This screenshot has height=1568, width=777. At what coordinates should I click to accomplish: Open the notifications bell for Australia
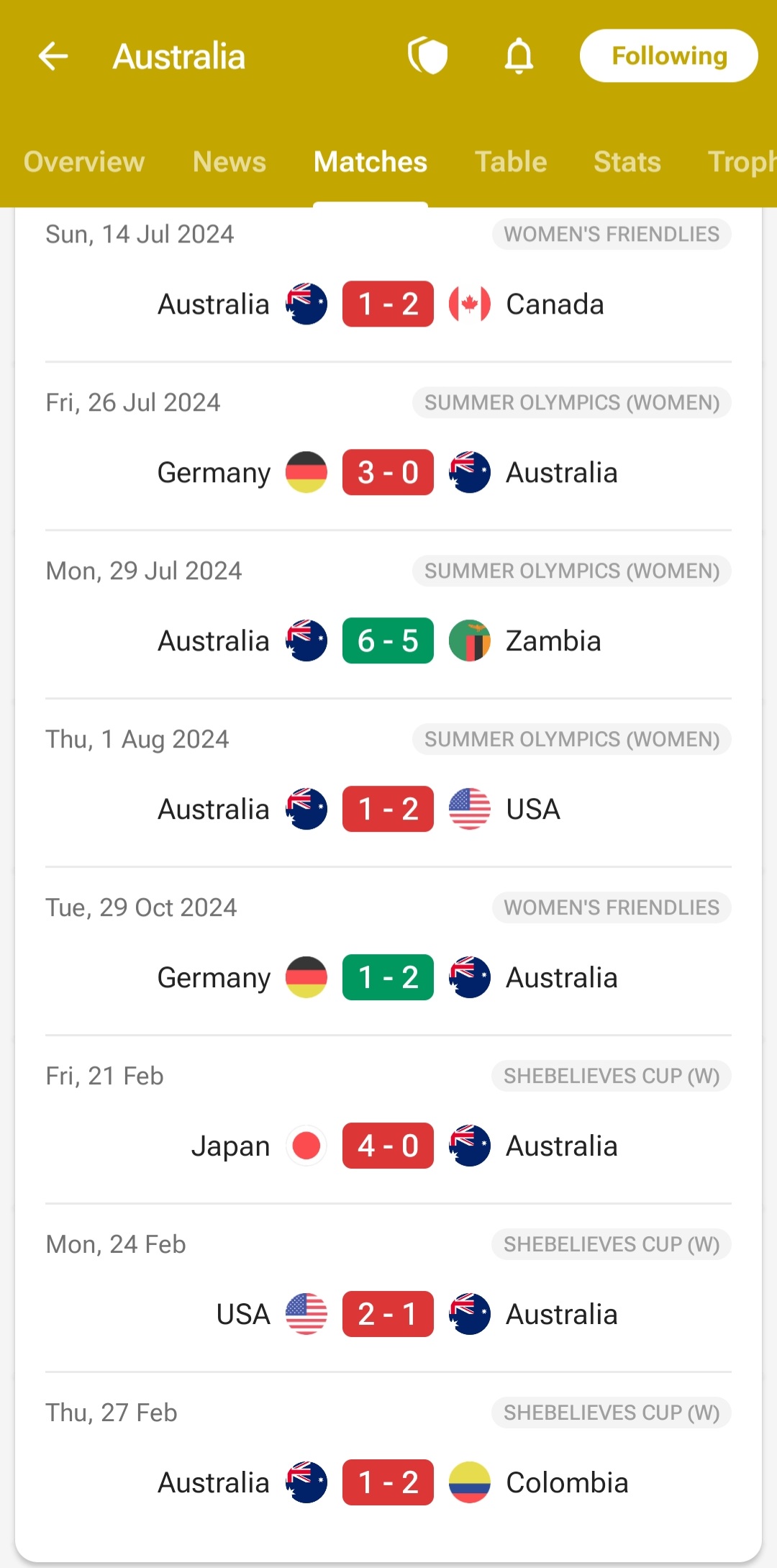[519, 56]
